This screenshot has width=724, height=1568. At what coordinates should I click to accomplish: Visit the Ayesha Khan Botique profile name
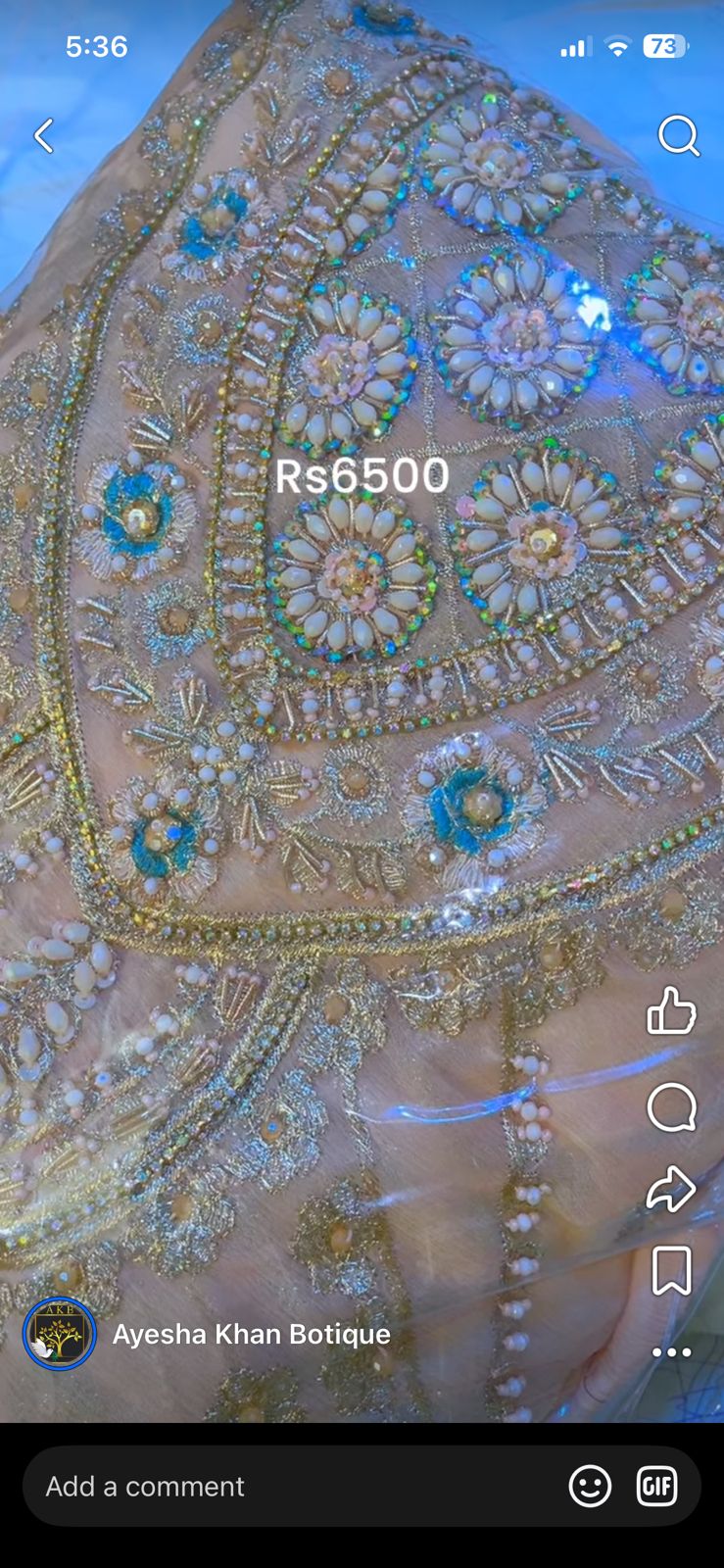pos(251,1334)
